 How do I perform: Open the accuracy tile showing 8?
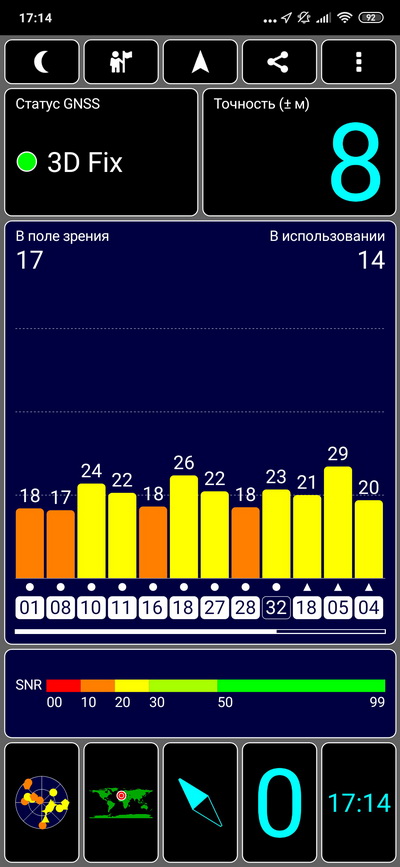tap(299, 152)
